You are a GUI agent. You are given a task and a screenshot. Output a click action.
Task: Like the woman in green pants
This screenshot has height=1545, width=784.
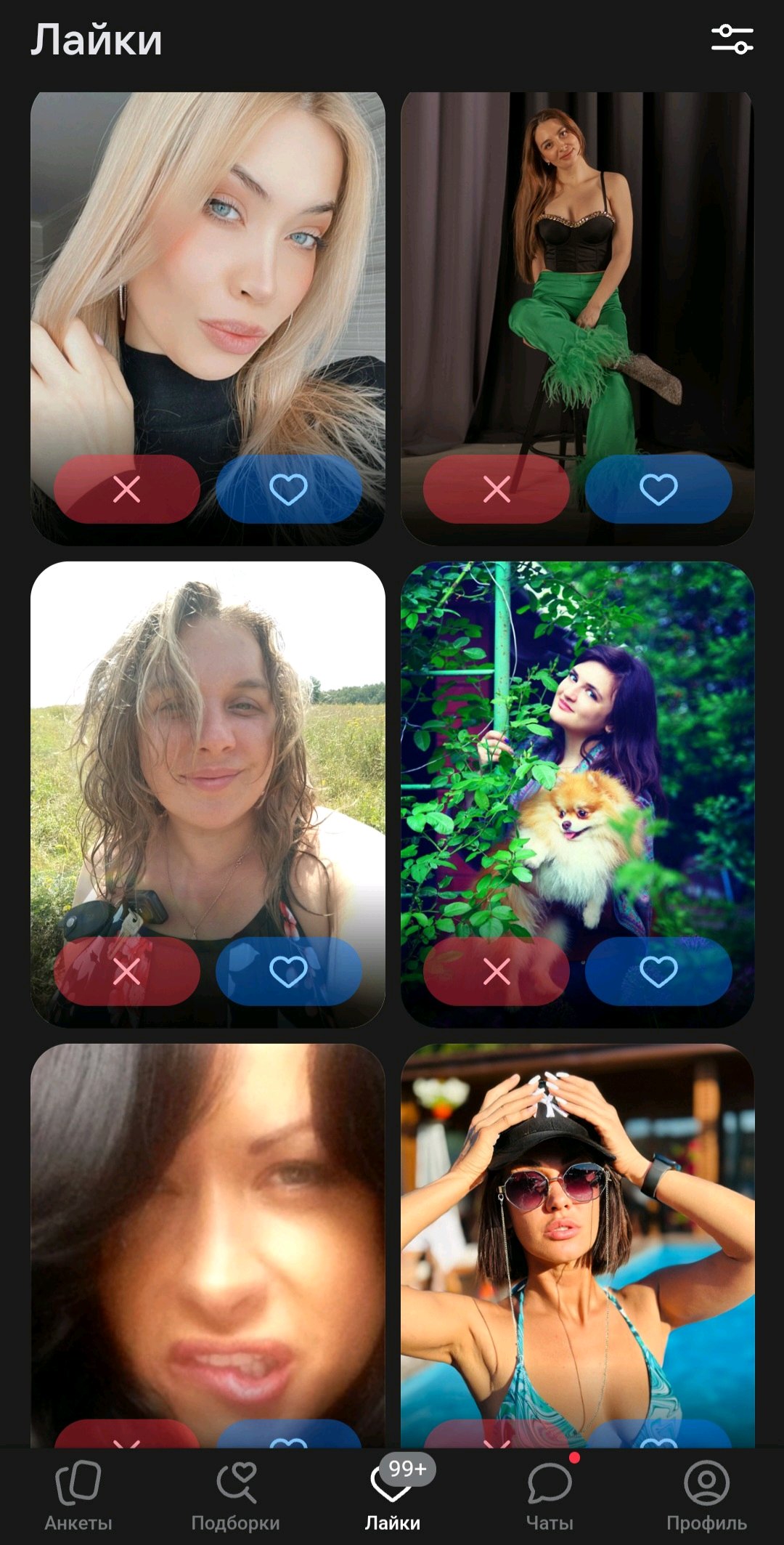coord(658,489)
